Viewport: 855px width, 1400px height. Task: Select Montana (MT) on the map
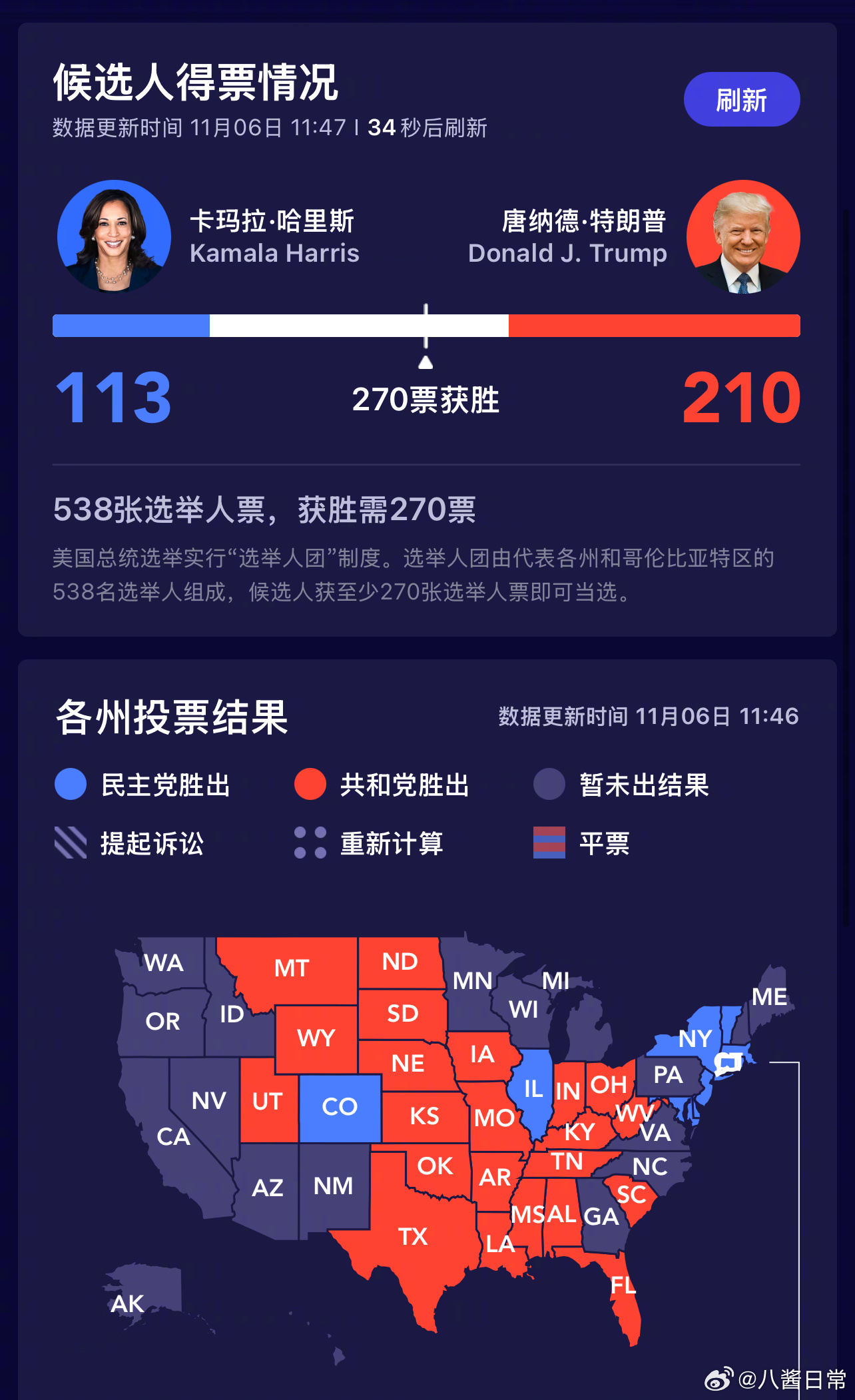click(292, 968)
